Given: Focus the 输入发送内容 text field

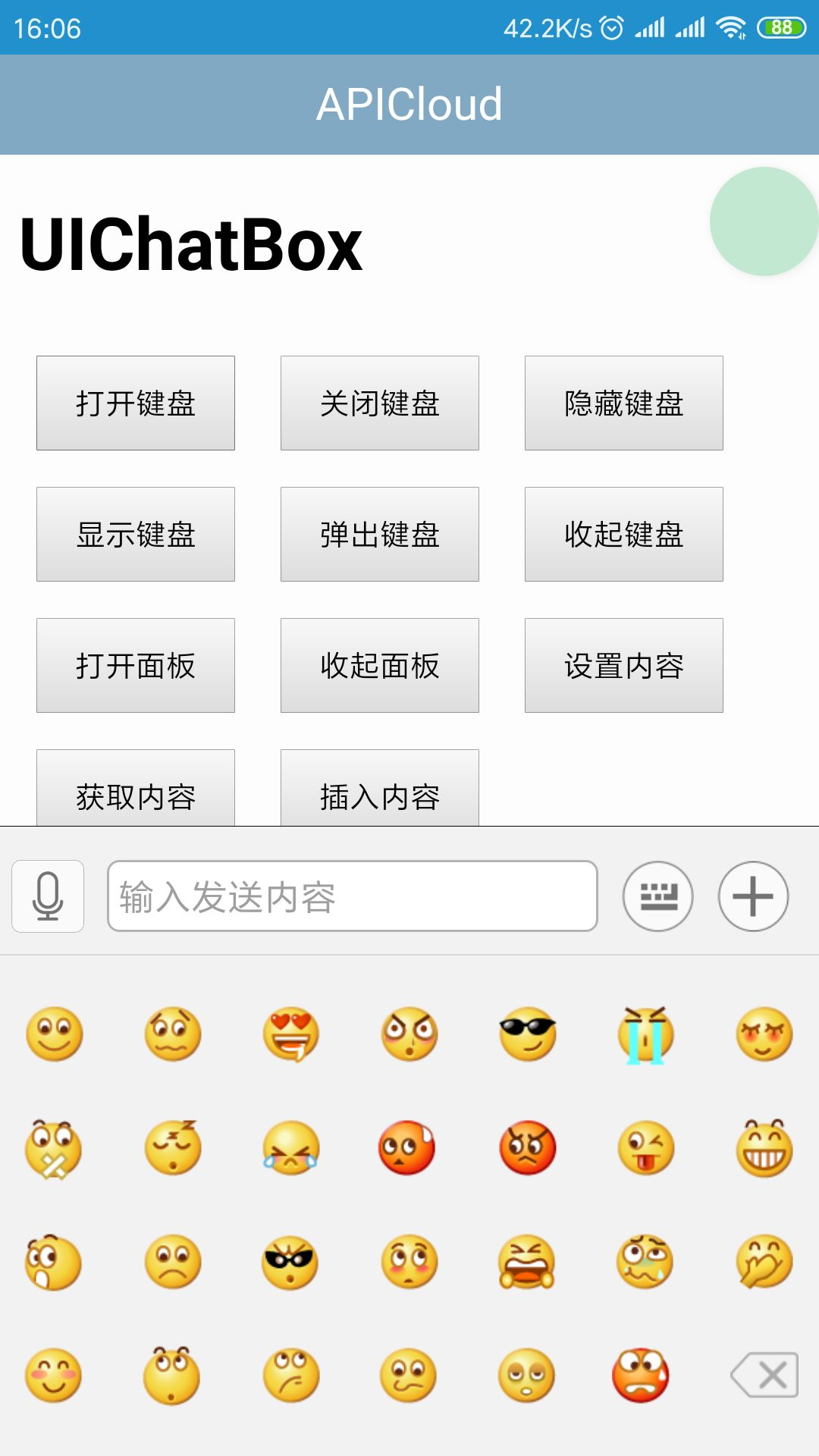Looking at the screenshot, I should click(x=353, y=896).
